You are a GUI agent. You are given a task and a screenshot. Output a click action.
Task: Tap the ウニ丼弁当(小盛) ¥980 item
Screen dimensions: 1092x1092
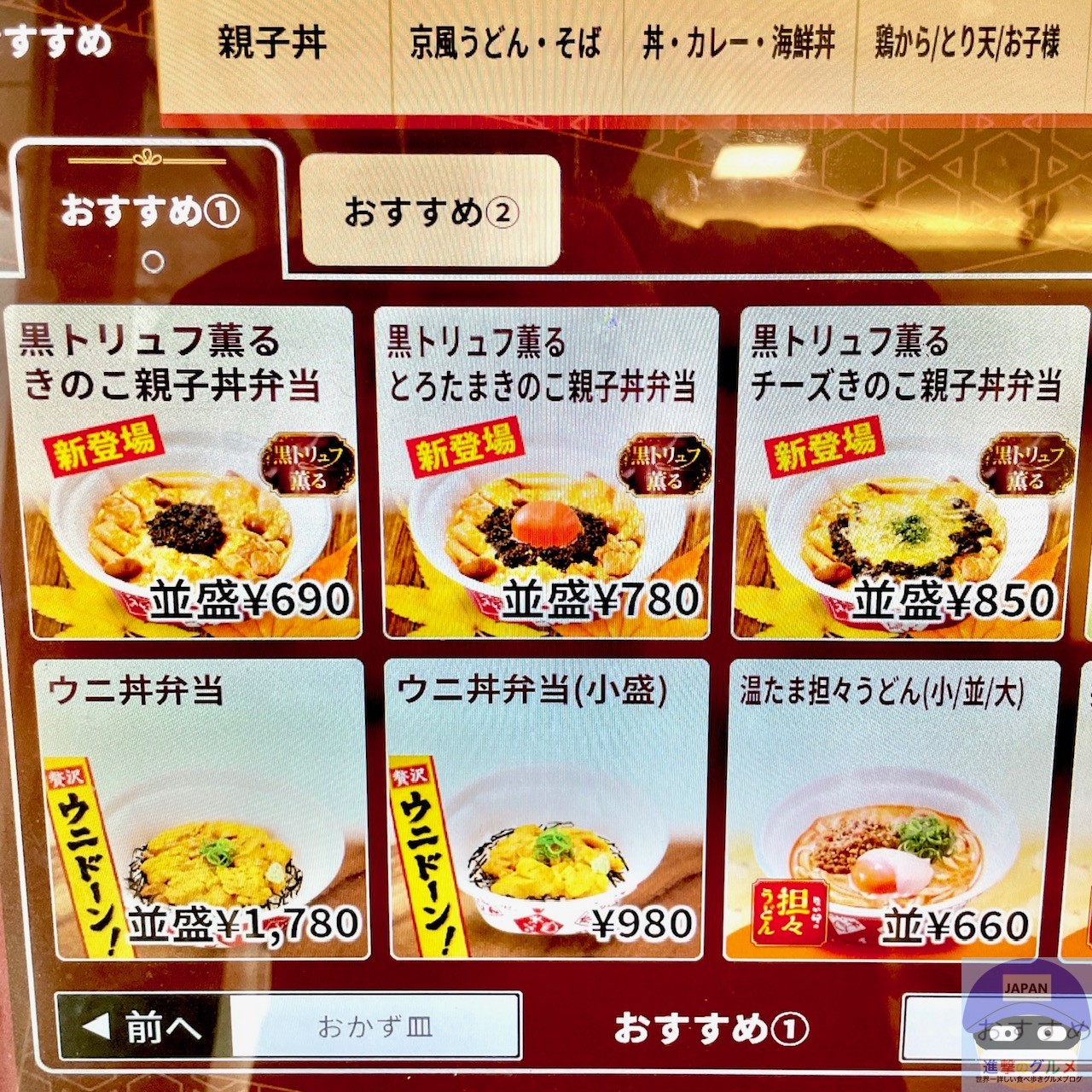tap(548, 809)
